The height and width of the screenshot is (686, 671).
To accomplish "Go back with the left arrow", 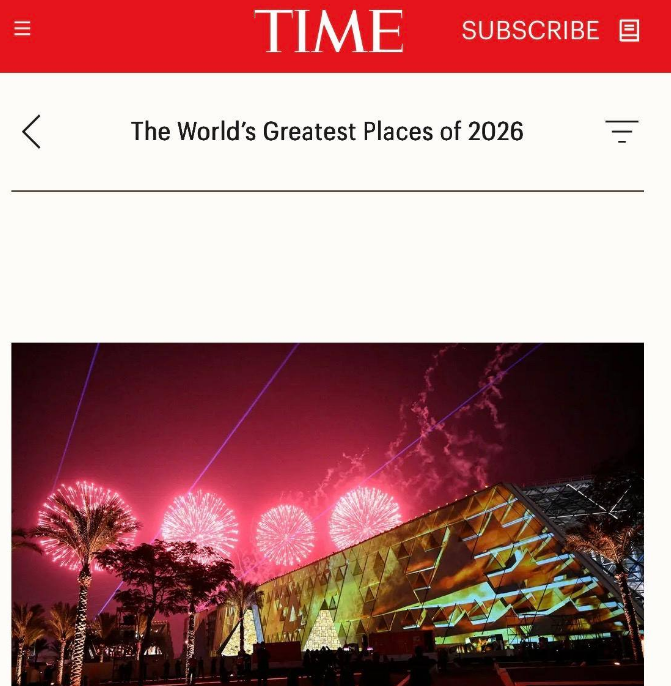I will tap(32, 132).
